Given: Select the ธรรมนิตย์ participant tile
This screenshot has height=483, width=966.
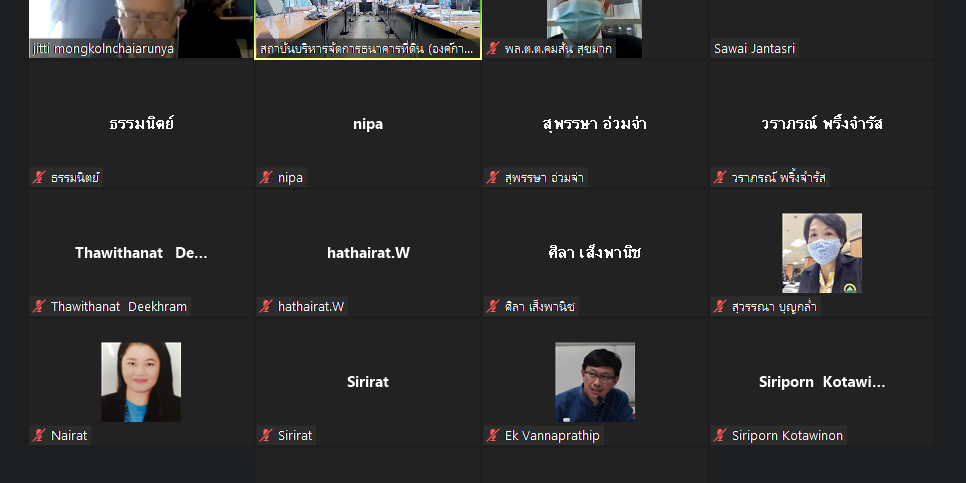Looking at the screenshot, I should (x=141, y=125).
